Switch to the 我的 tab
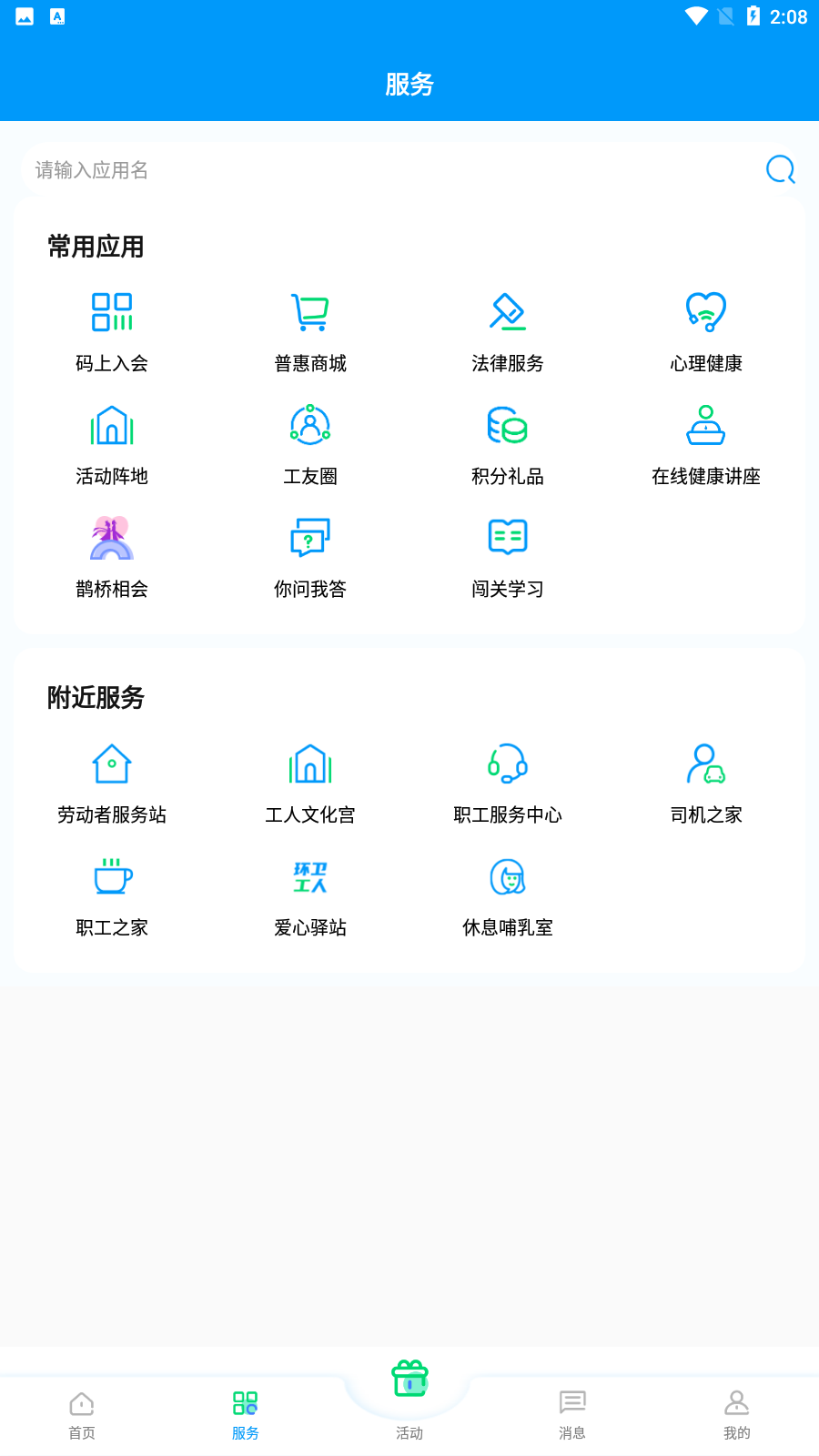 pos(737,1415)
